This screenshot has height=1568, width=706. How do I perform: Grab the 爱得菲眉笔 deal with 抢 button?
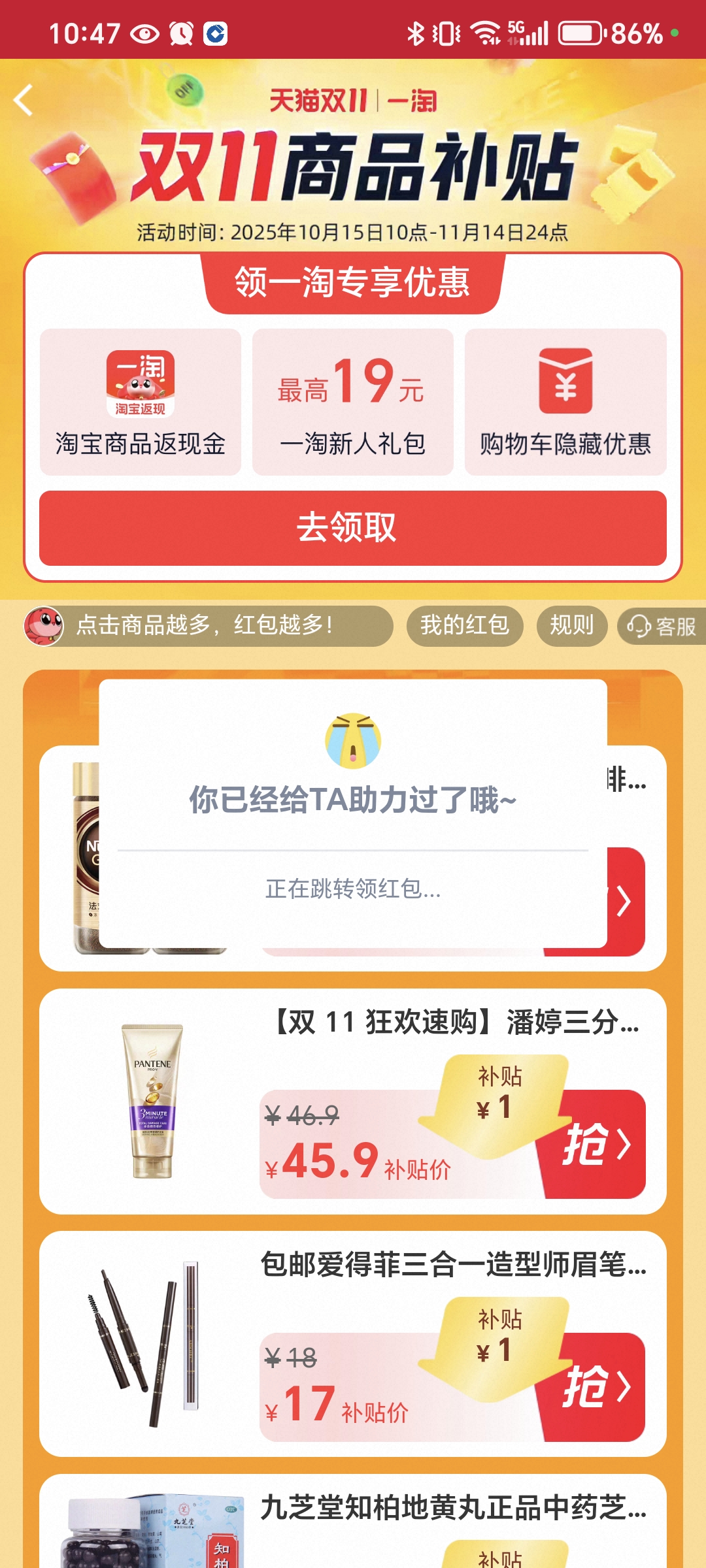click(x=596, y=1387)
